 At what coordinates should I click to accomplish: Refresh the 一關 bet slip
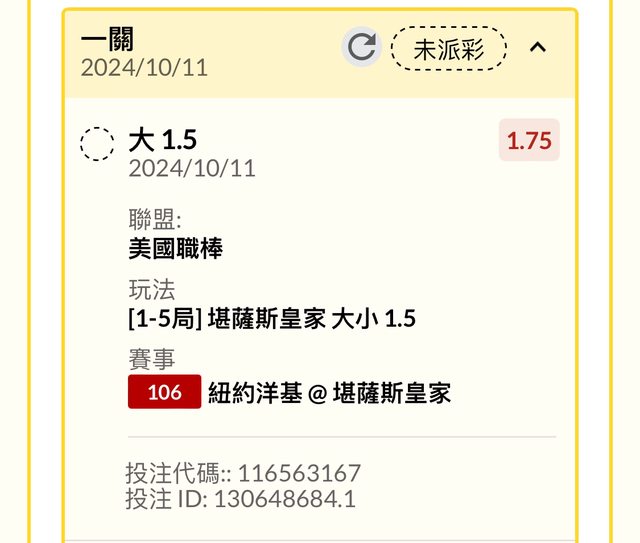click(x=362, y=48)
